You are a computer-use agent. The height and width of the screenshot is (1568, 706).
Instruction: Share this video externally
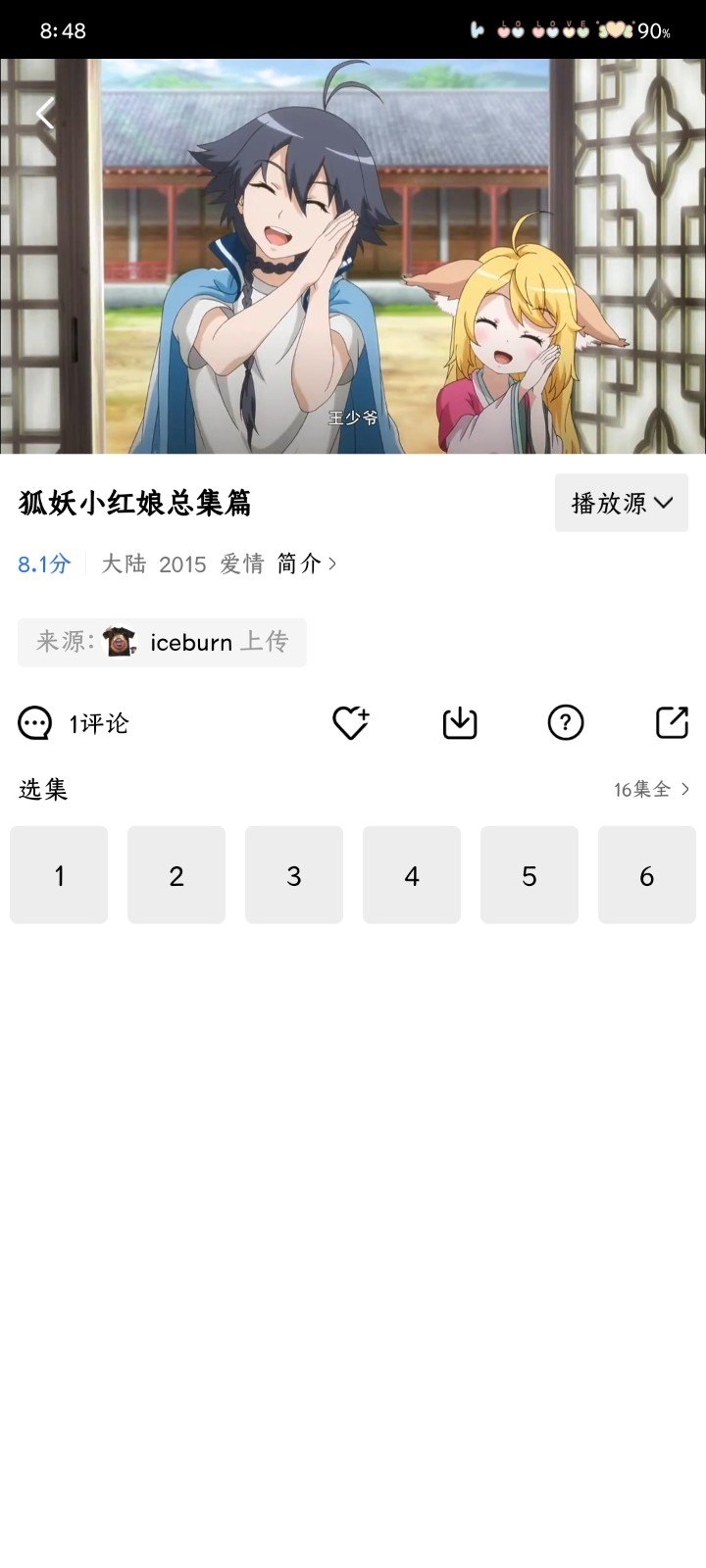[x=672, y=723]
